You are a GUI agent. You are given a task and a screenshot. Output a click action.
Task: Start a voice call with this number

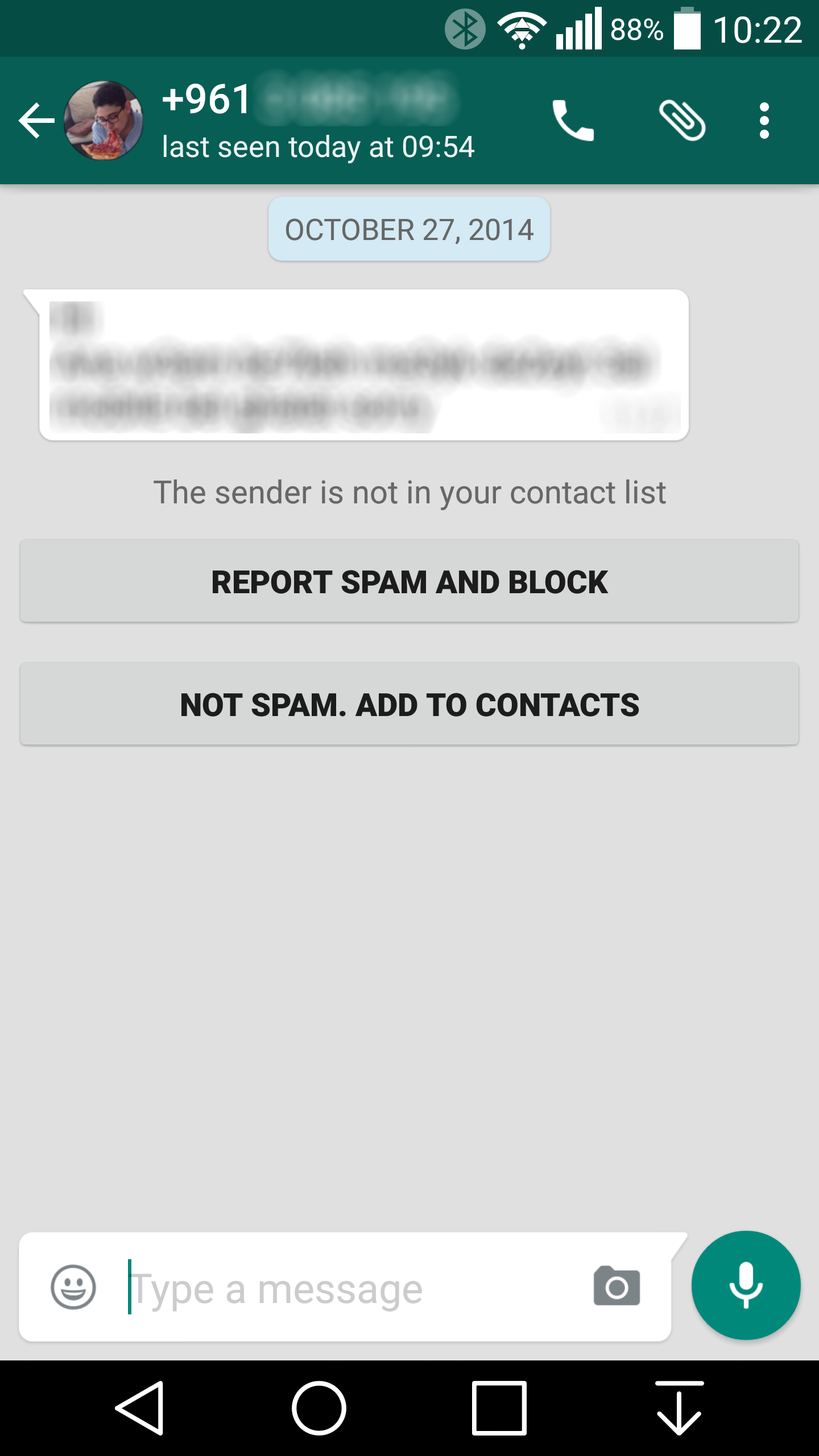pos(573,121)
